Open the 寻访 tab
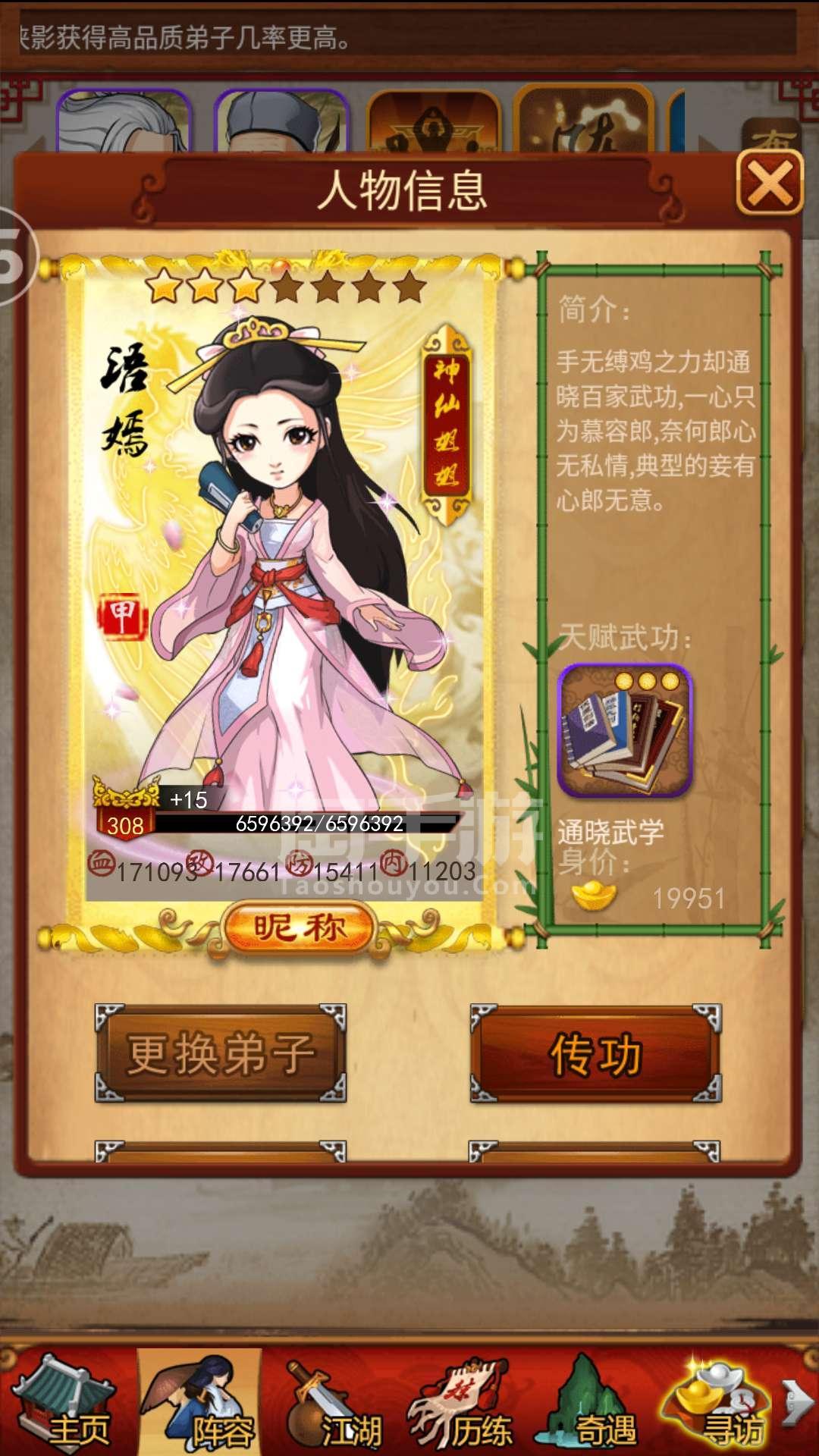 tap(717, 1403)
